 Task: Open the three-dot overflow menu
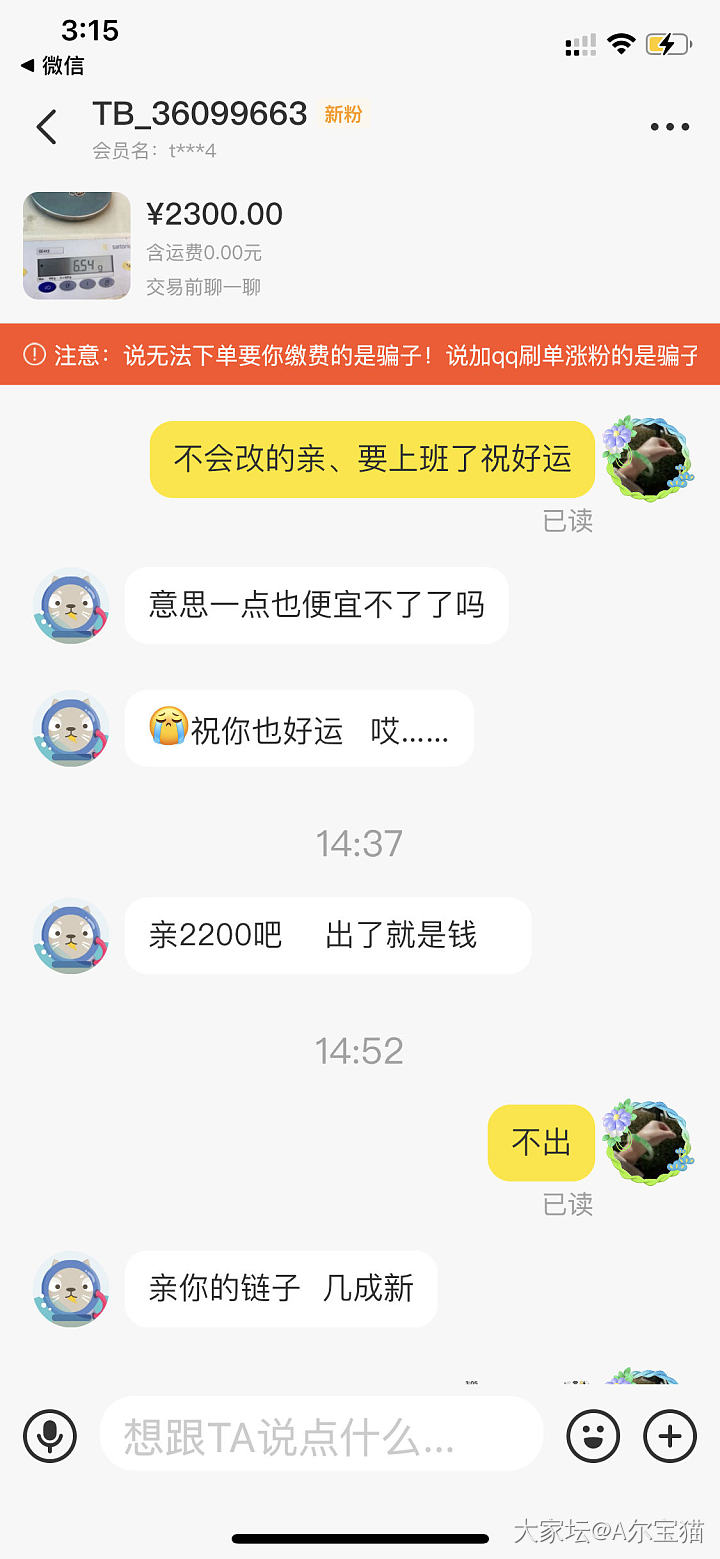(x=669, y=127)
